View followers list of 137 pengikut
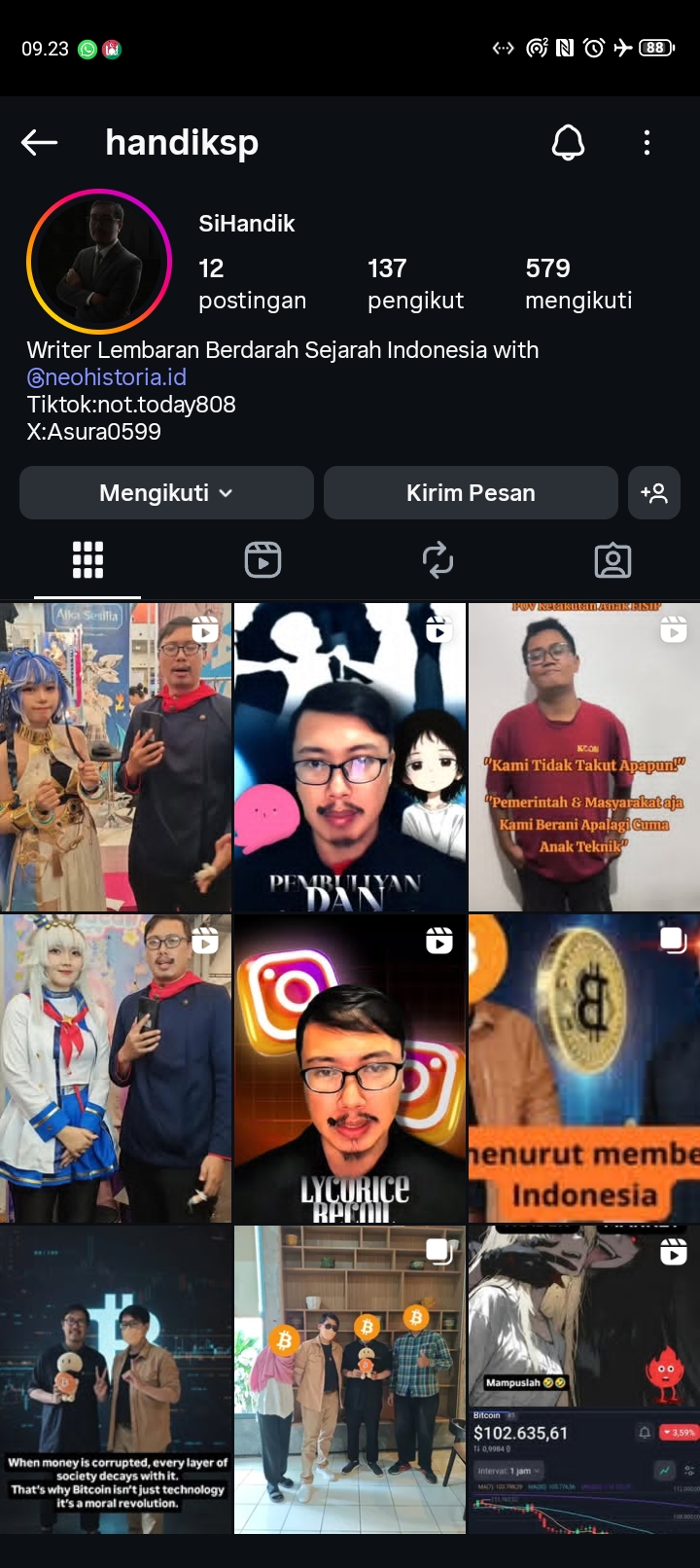700x1568 pixels. click(x=415, y=283)
